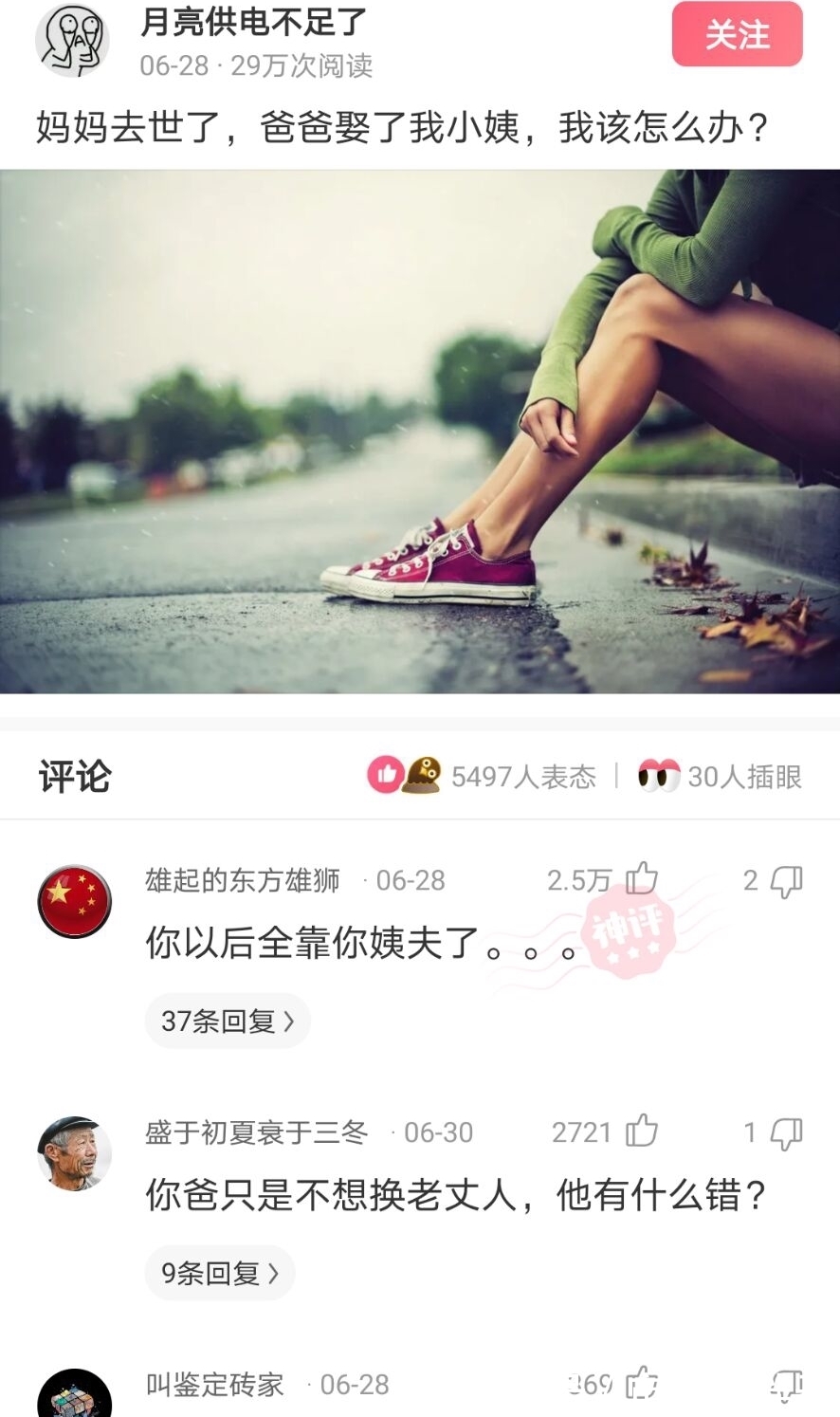The width and height of the screenshot is (840, 1417).
Task: Tap the thumbs-up icon on 雄起的东方雄狮's comment
Action: (642, 880)
